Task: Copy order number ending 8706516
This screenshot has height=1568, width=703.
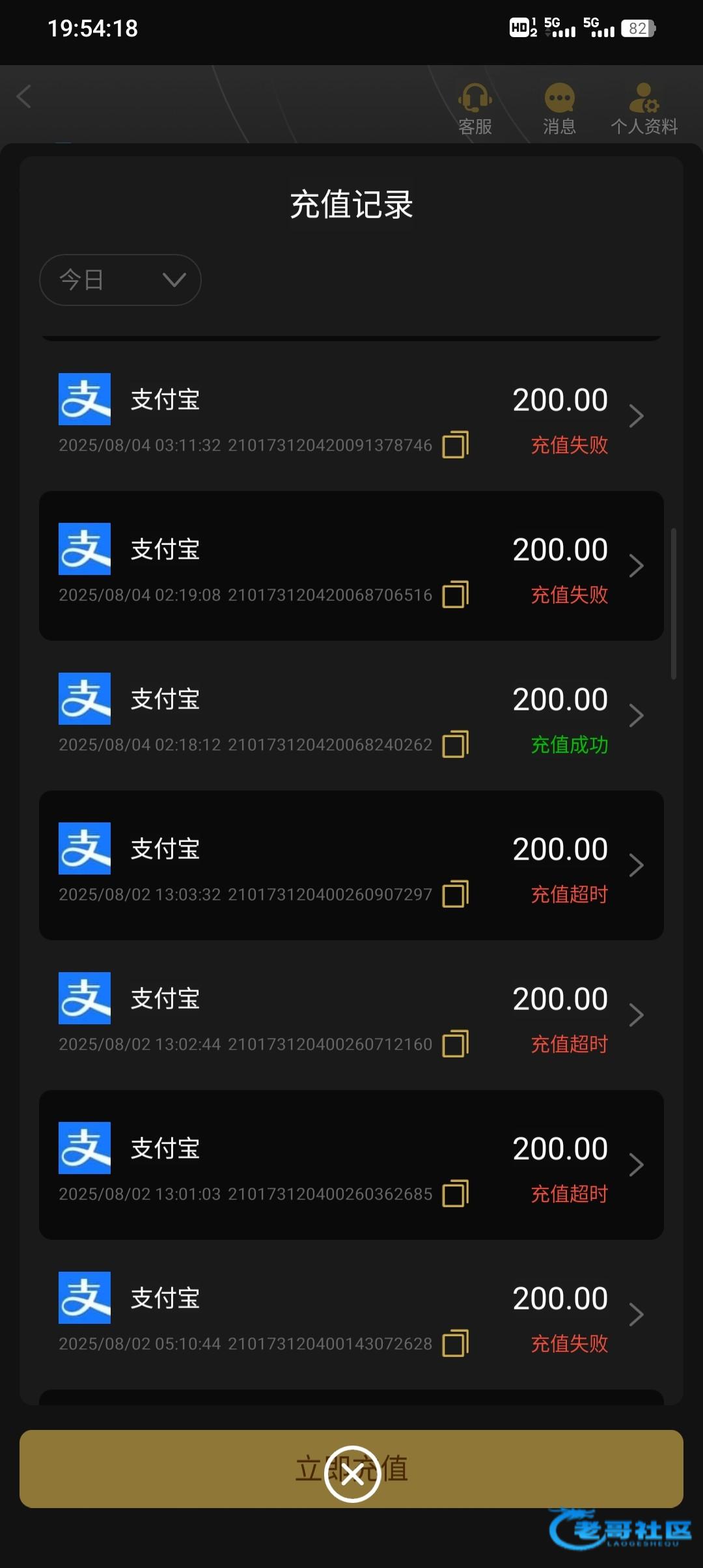Action: click(456, 595)
